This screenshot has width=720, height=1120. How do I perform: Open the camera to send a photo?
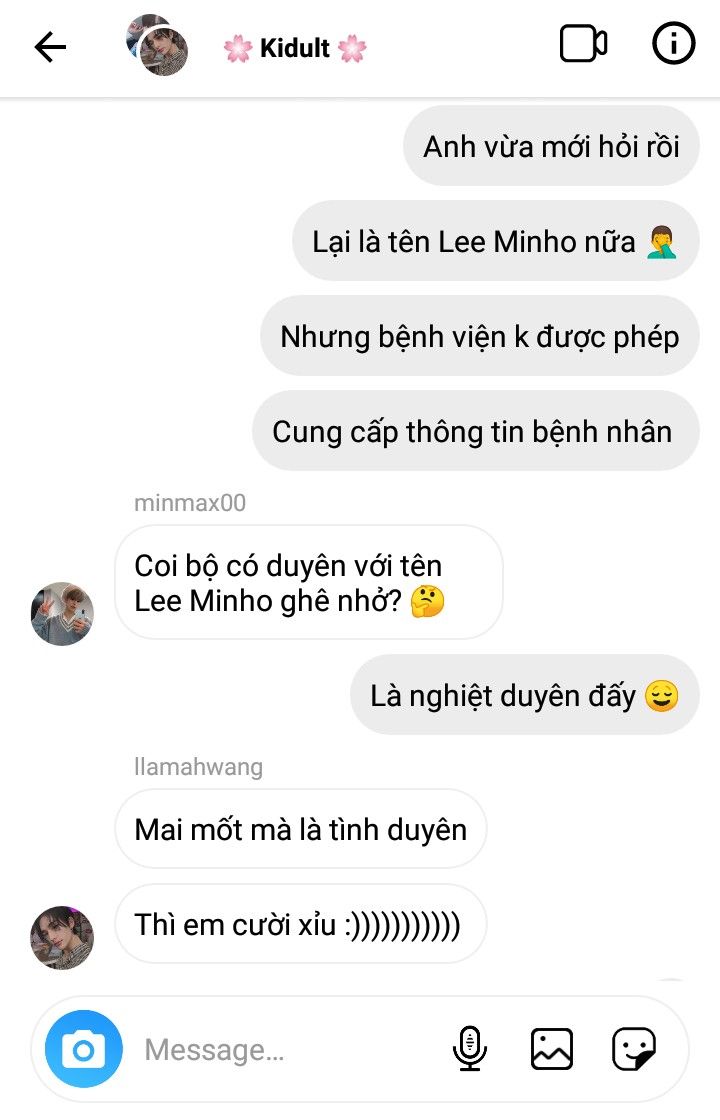pyautogui.click(x=84, y=1049)
